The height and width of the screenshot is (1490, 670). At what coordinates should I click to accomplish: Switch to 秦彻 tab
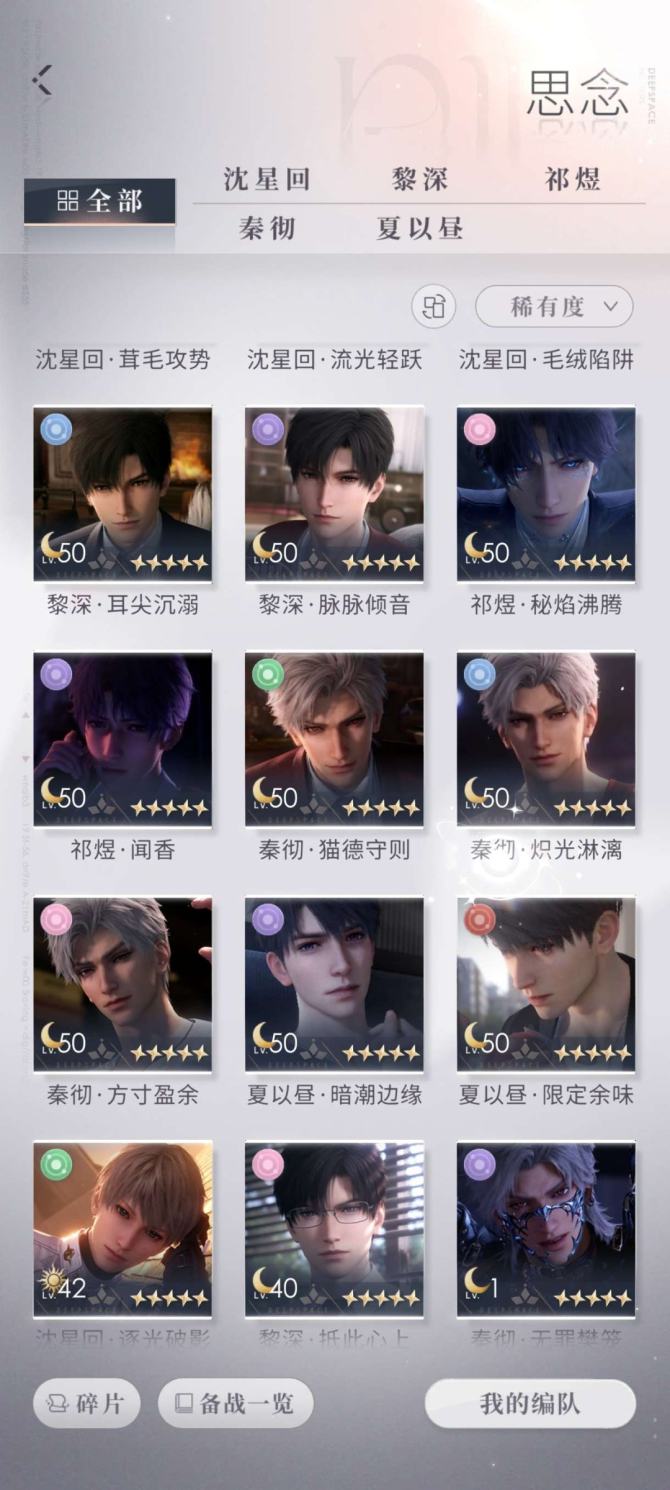pos(267,228)
